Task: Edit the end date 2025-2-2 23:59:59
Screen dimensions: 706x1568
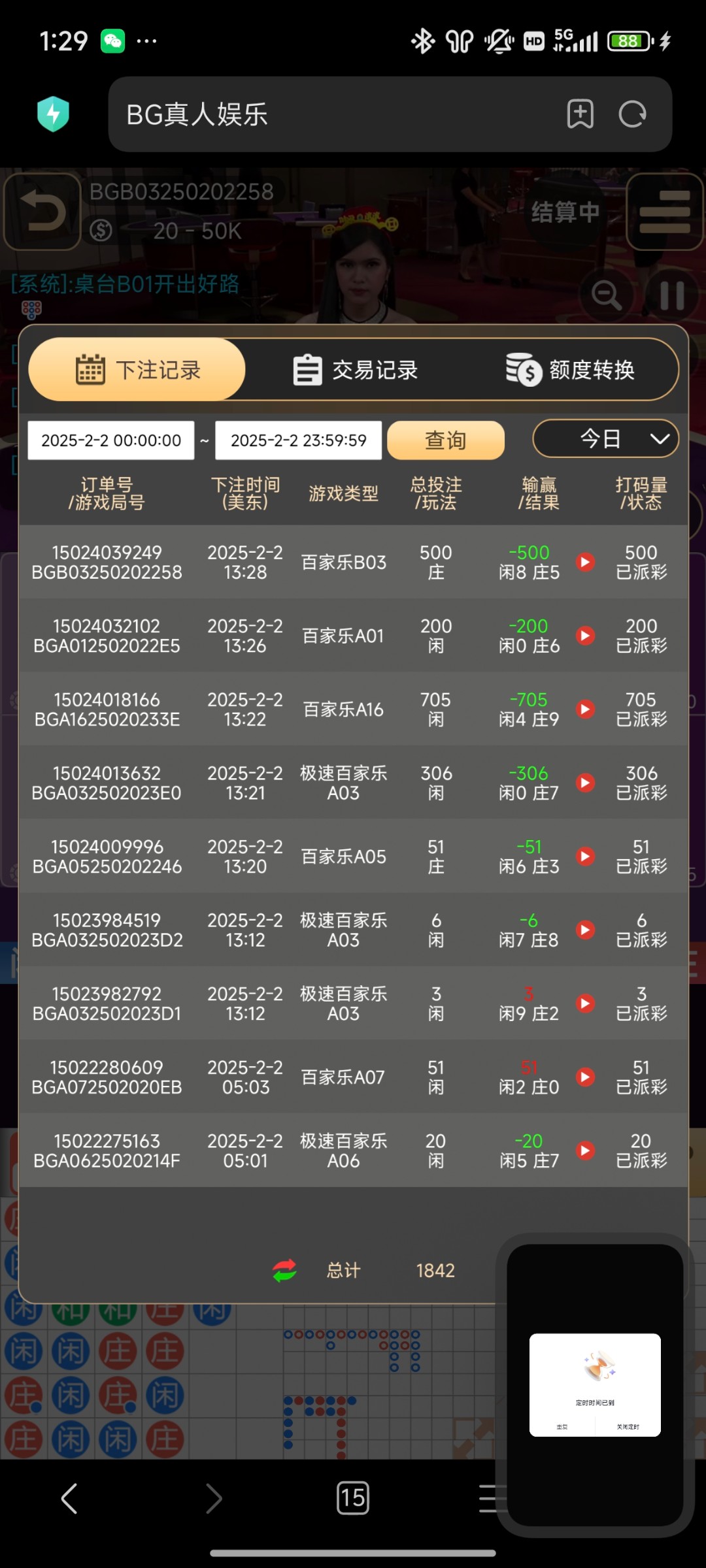Action: (x=299, y=440)
